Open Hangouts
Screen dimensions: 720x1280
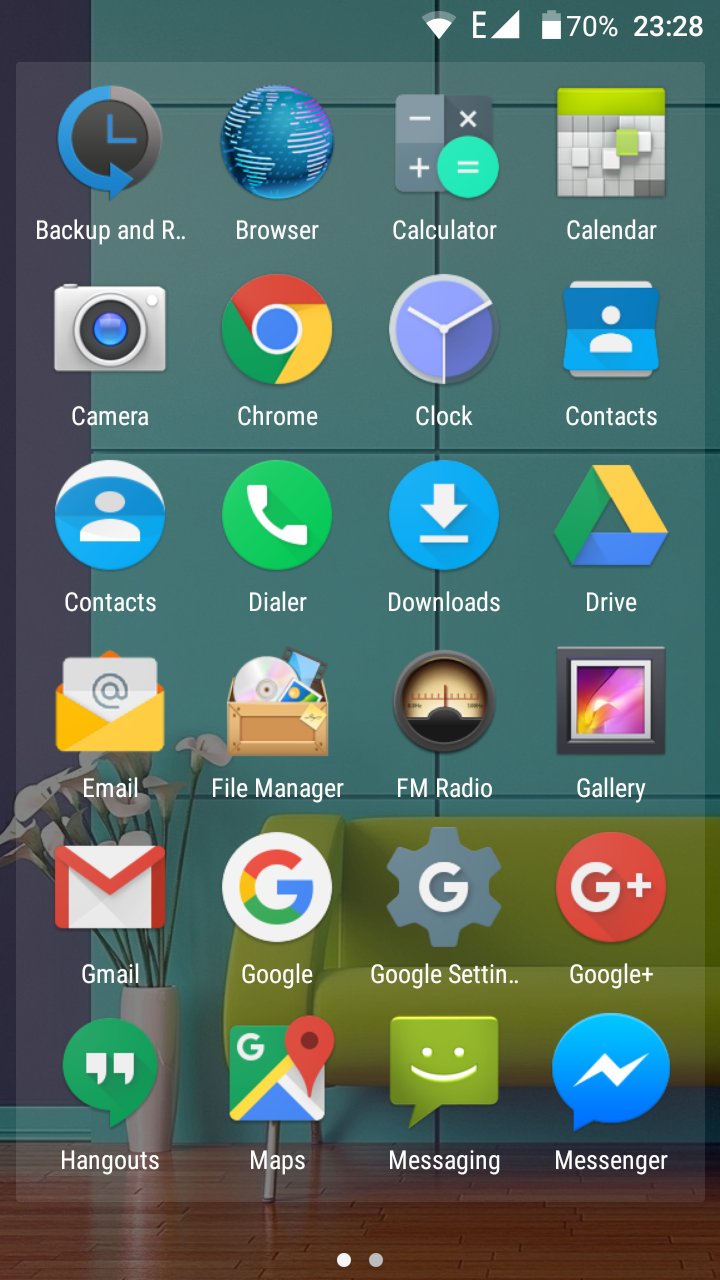[110, 1073]
